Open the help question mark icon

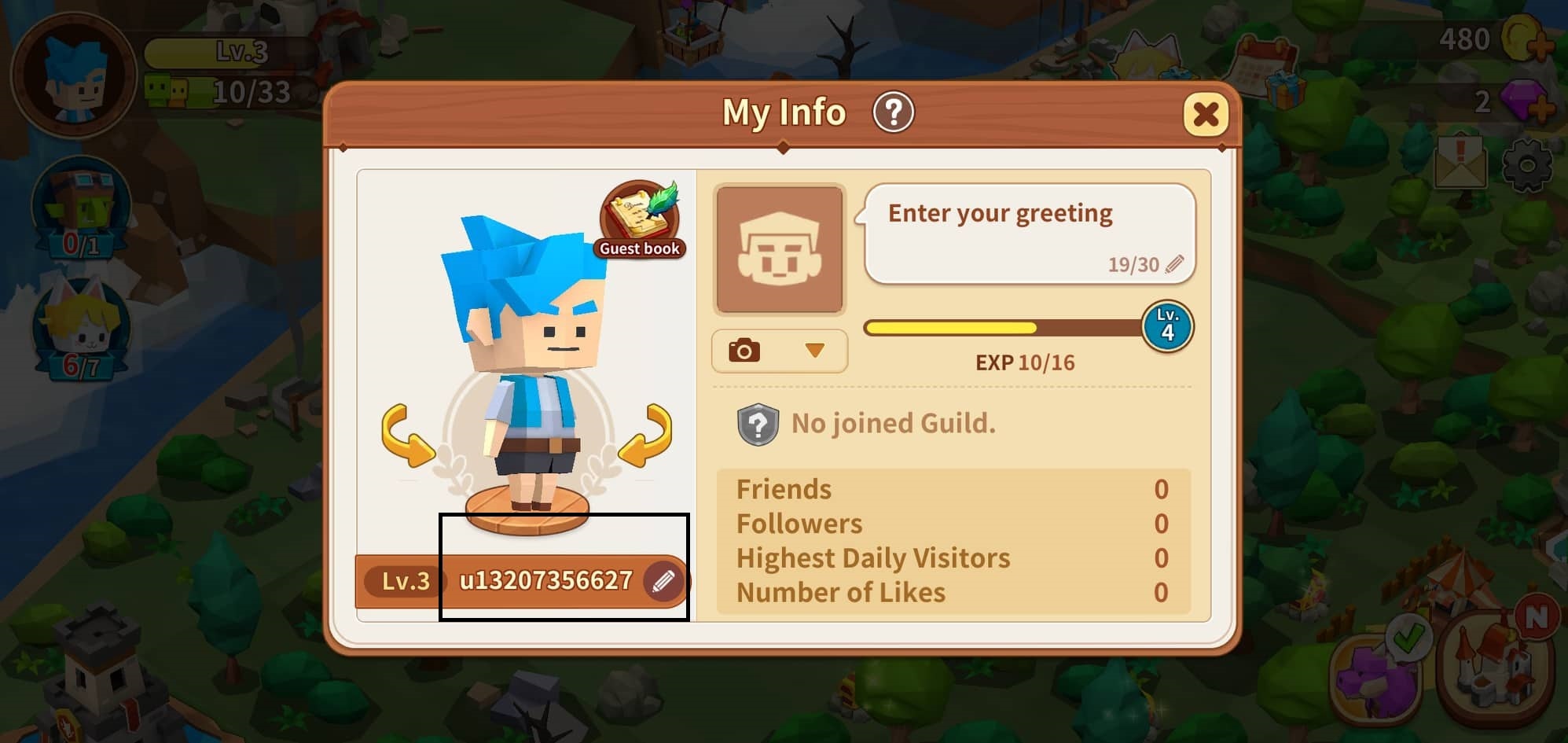click(893, 112)
